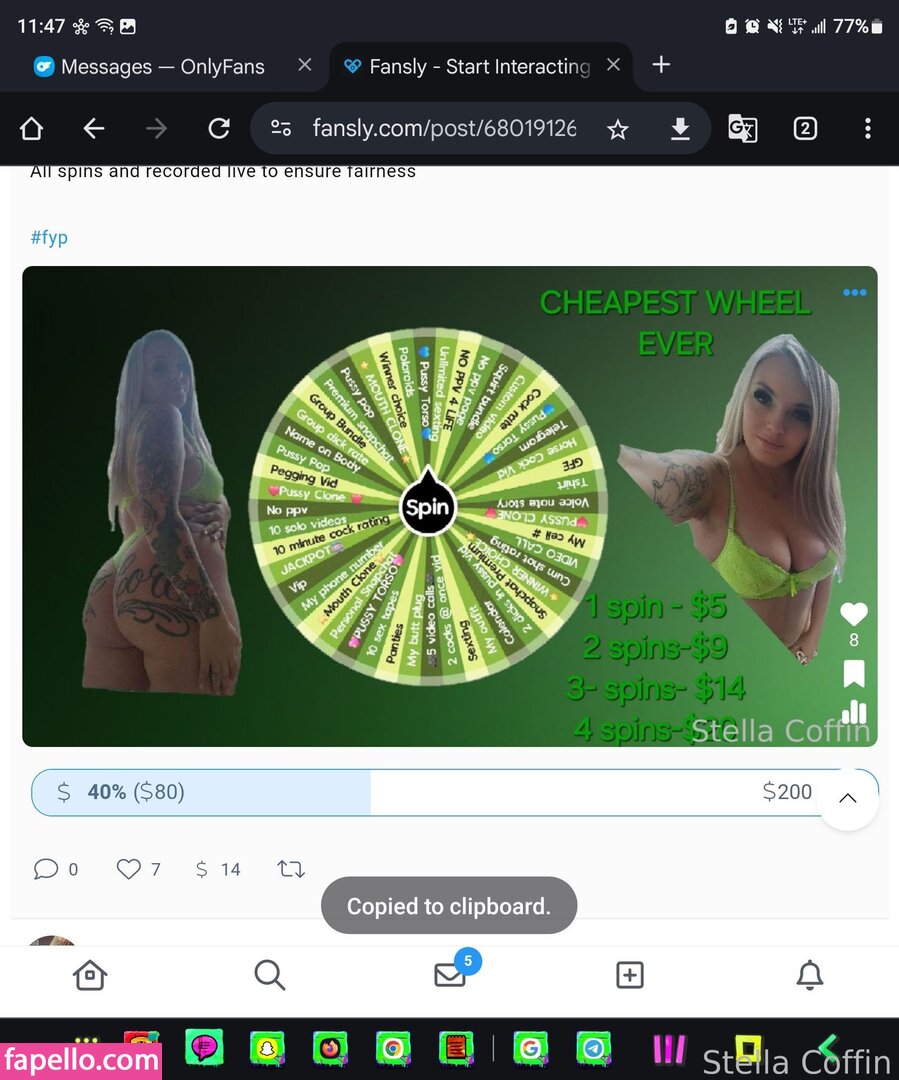Tap the fansly.com address bar
The height and width of the screenshot is (1080, 899).
tap(440, 128)
